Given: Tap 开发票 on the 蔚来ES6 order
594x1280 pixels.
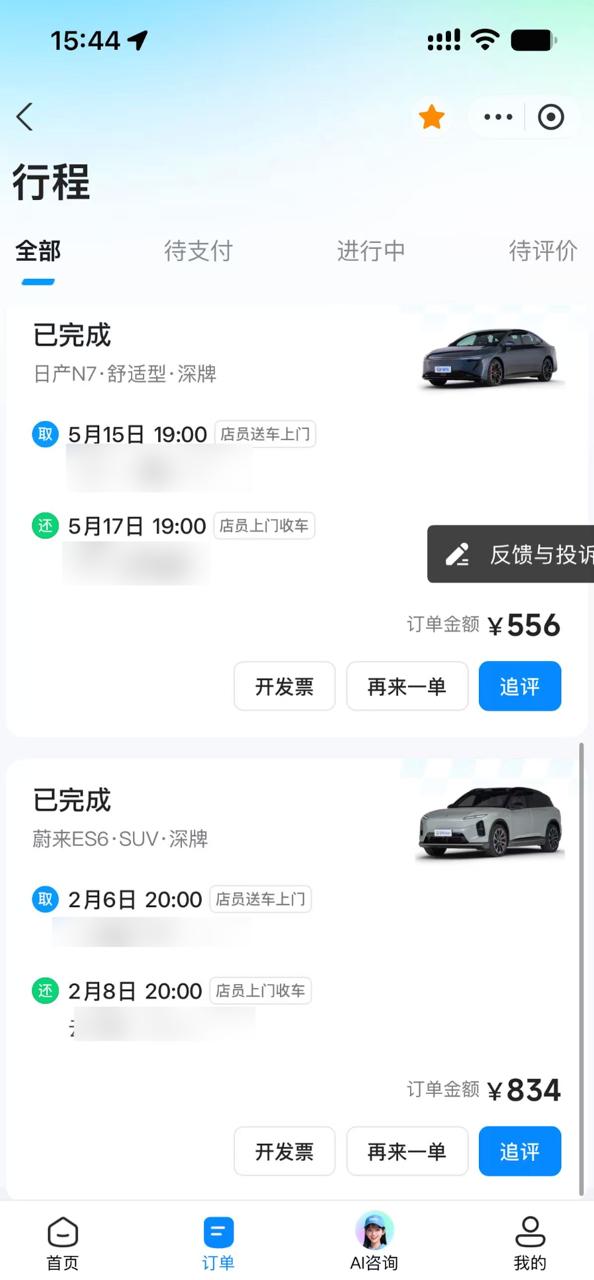Looking at the screenshot, I should tap(284, 1151).
